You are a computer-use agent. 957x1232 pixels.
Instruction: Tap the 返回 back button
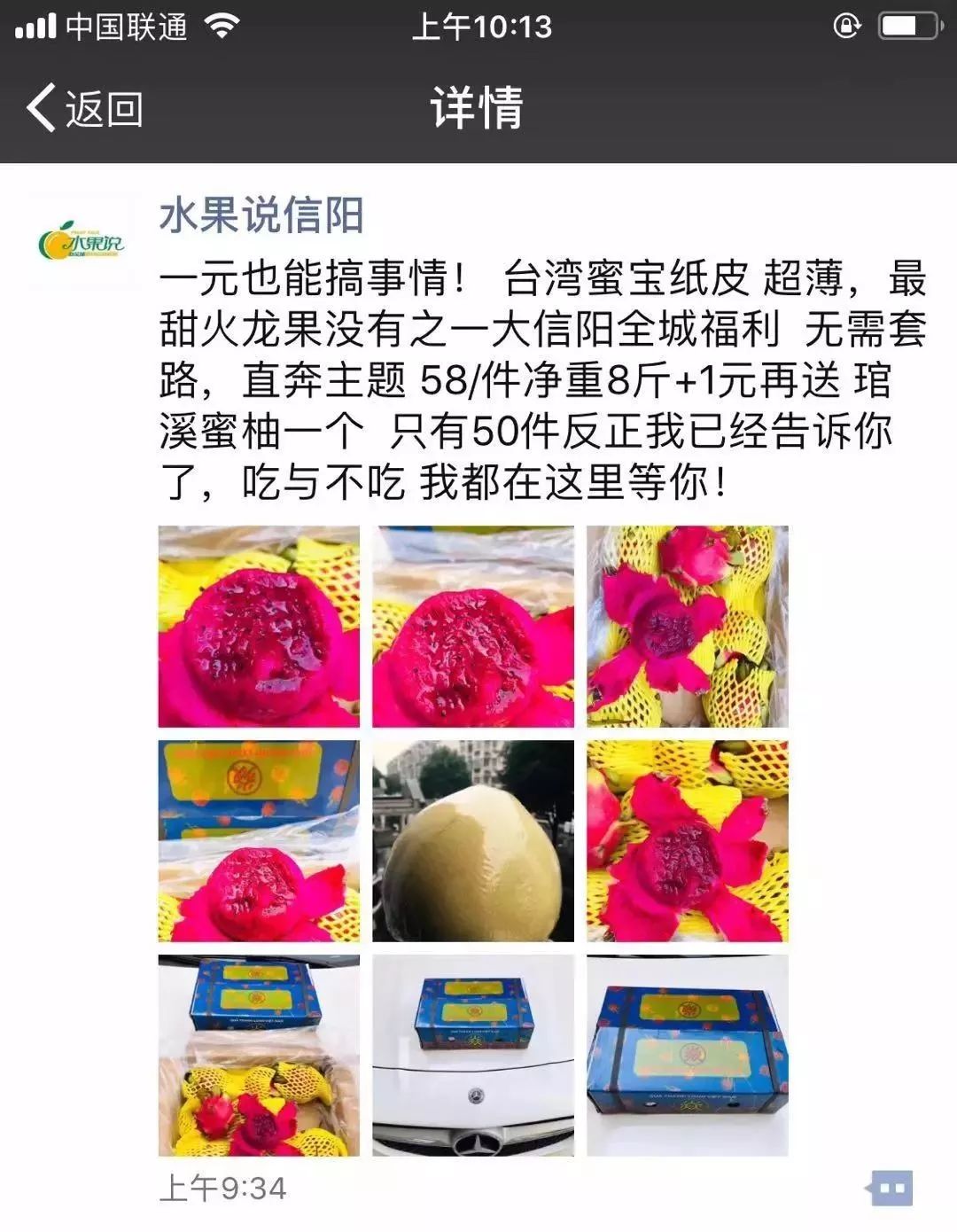pos(89,108)
